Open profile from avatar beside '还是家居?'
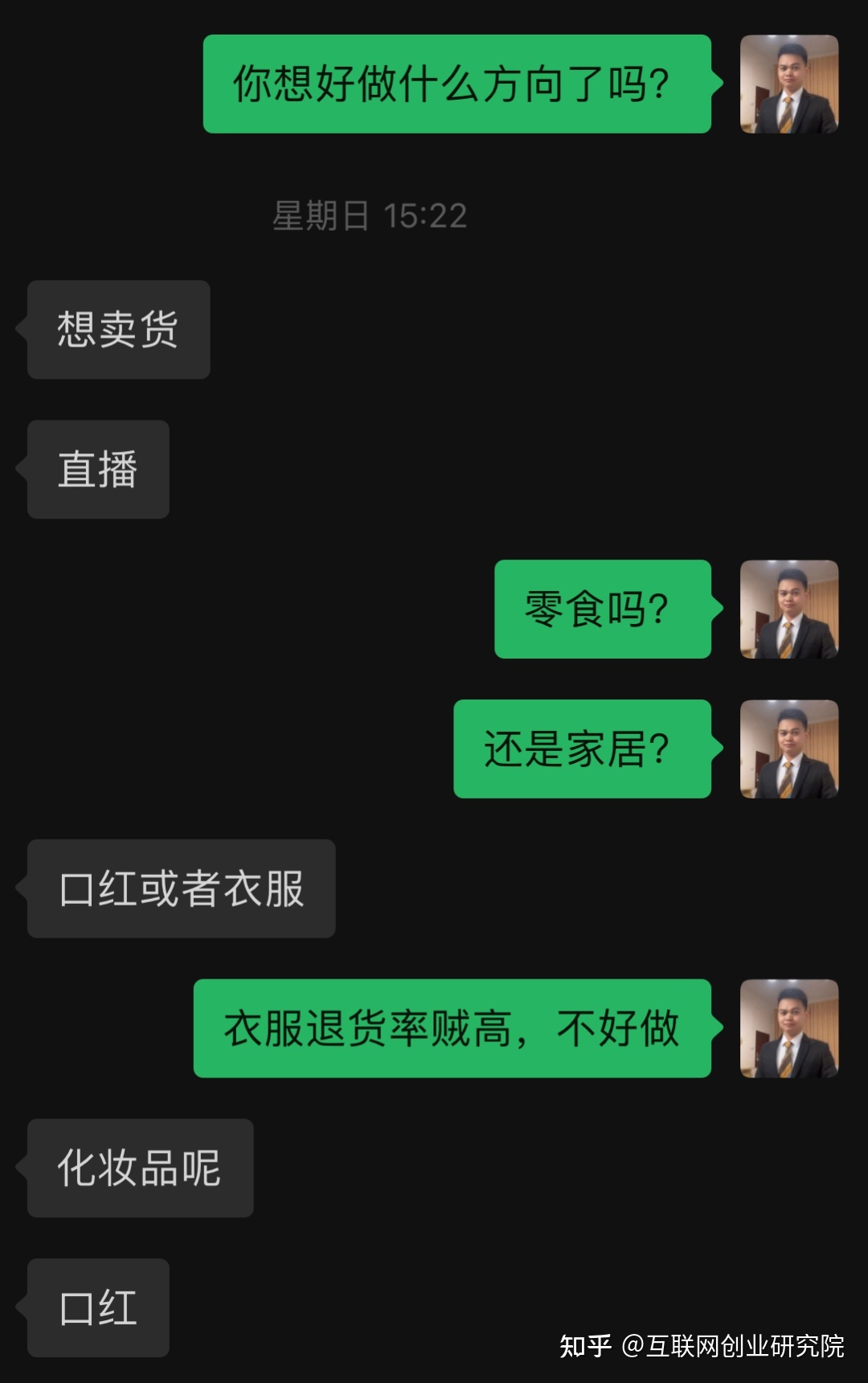The width and height of the screenshot is (868, 1383). coord(788,749)
